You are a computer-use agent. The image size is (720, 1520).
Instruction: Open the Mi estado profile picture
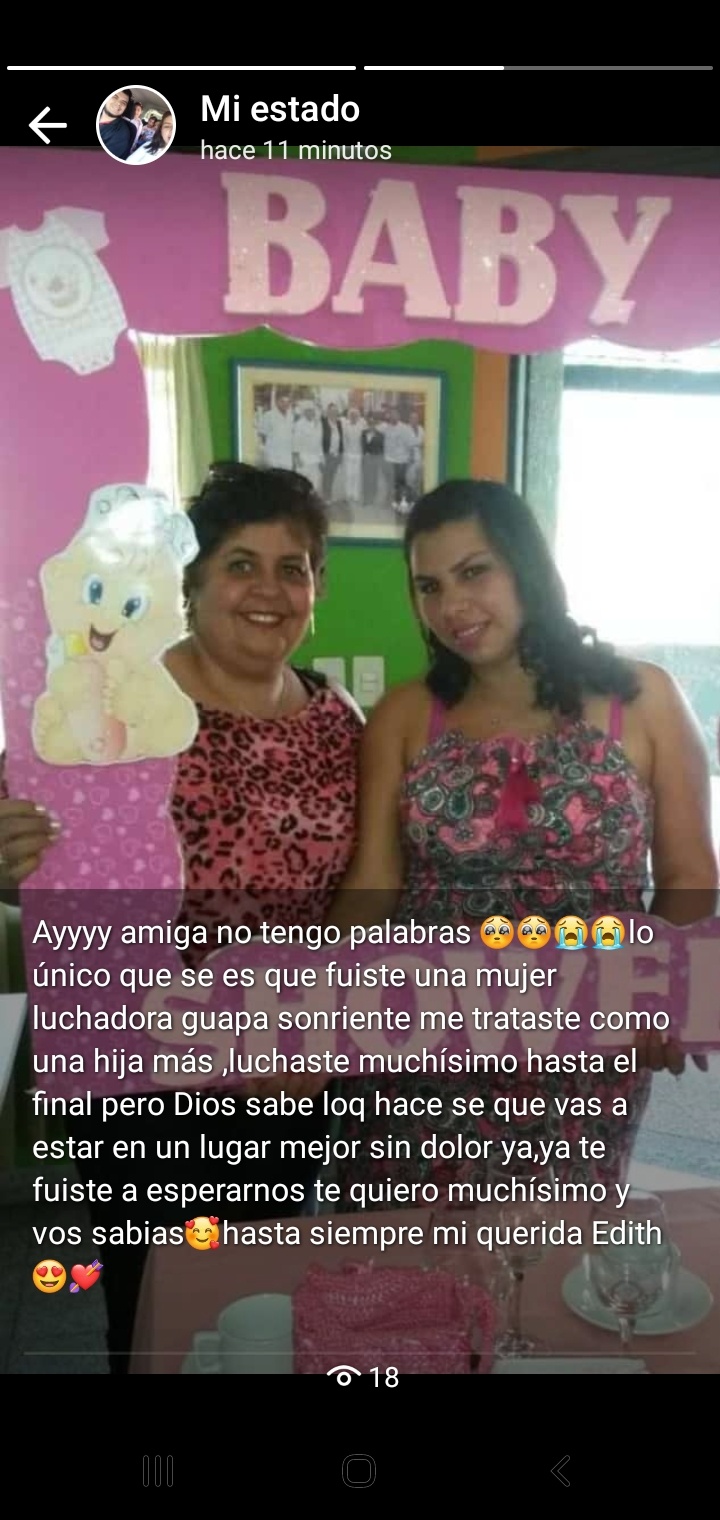136,126
